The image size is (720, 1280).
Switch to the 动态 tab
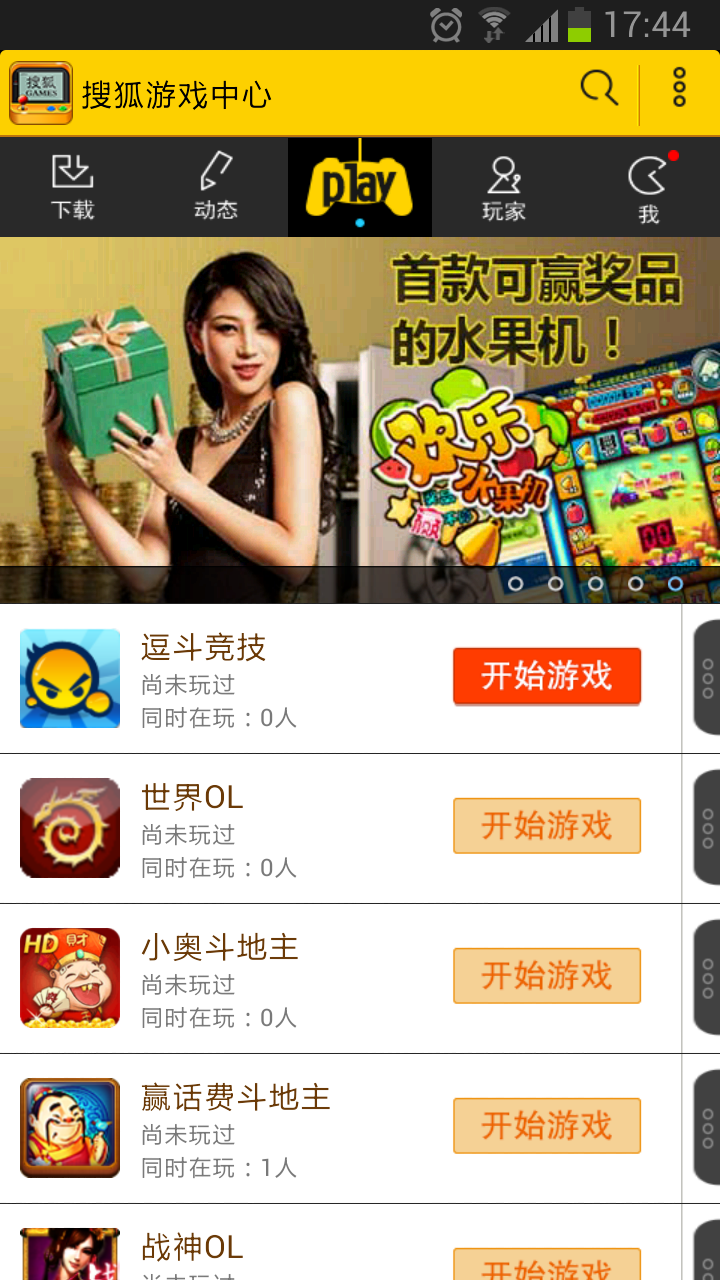pyautogui.click(x=216, y=187)
